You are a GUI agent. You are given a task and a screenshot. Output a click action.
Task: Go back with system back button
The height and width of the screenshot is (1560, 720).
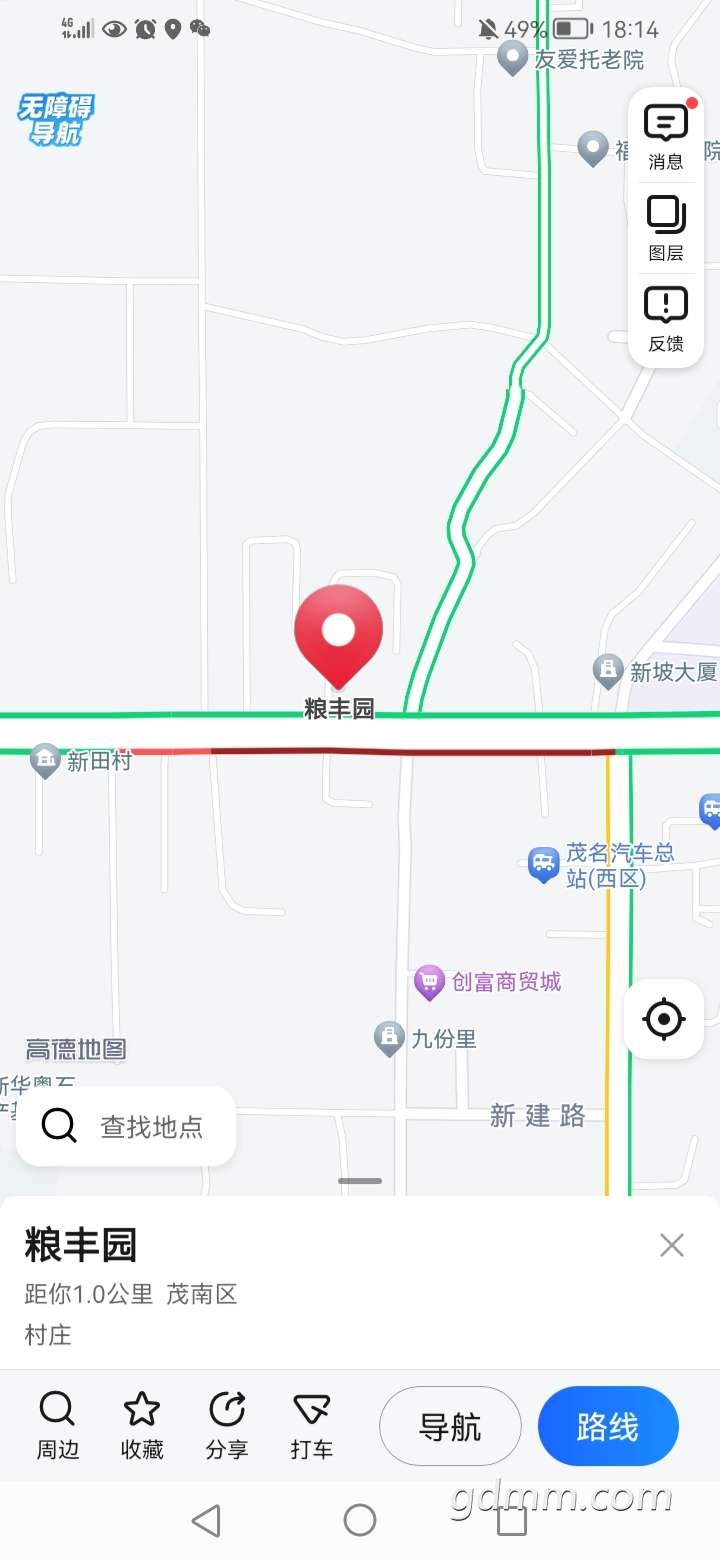(x=206, y=1521)
